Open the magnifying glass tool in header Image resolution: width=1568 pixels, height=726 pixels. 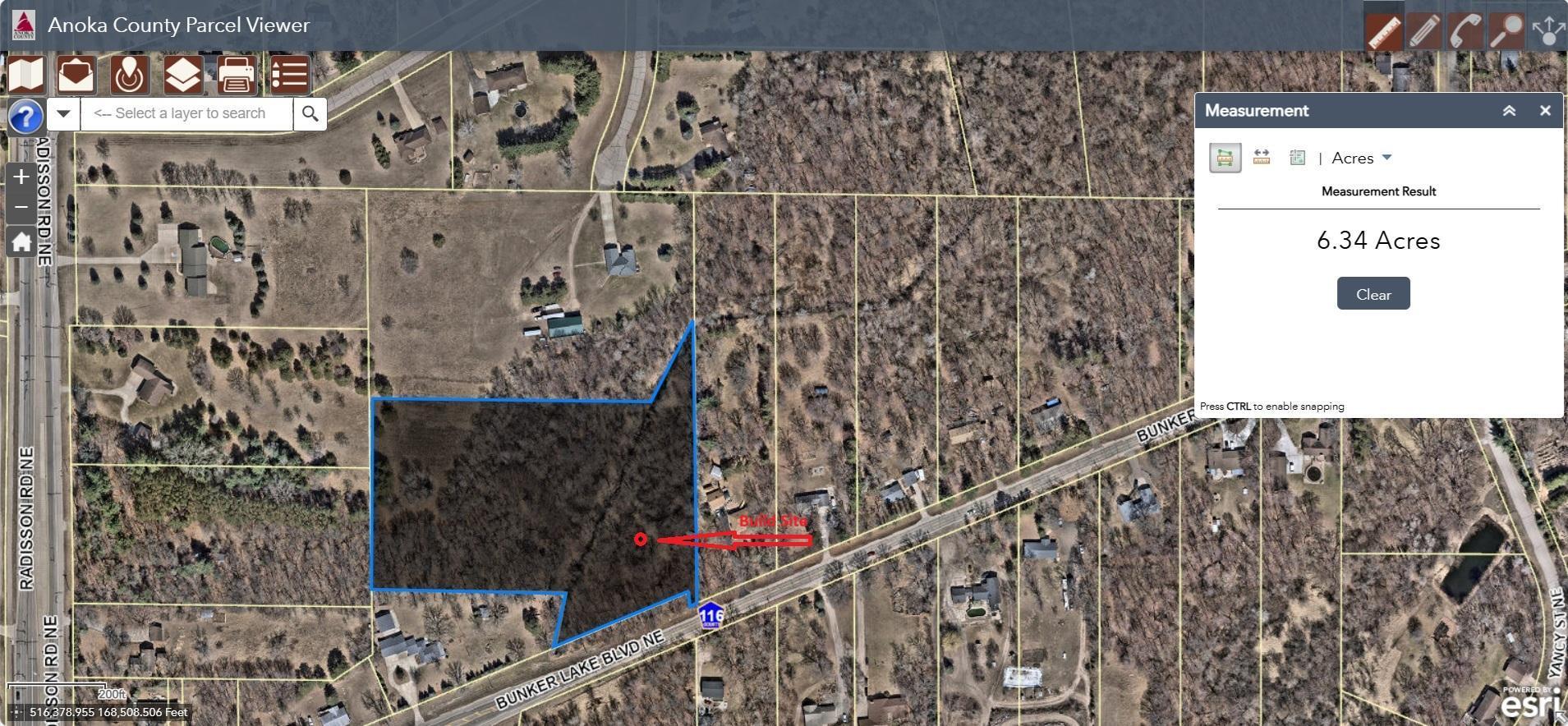[1506, 31]
